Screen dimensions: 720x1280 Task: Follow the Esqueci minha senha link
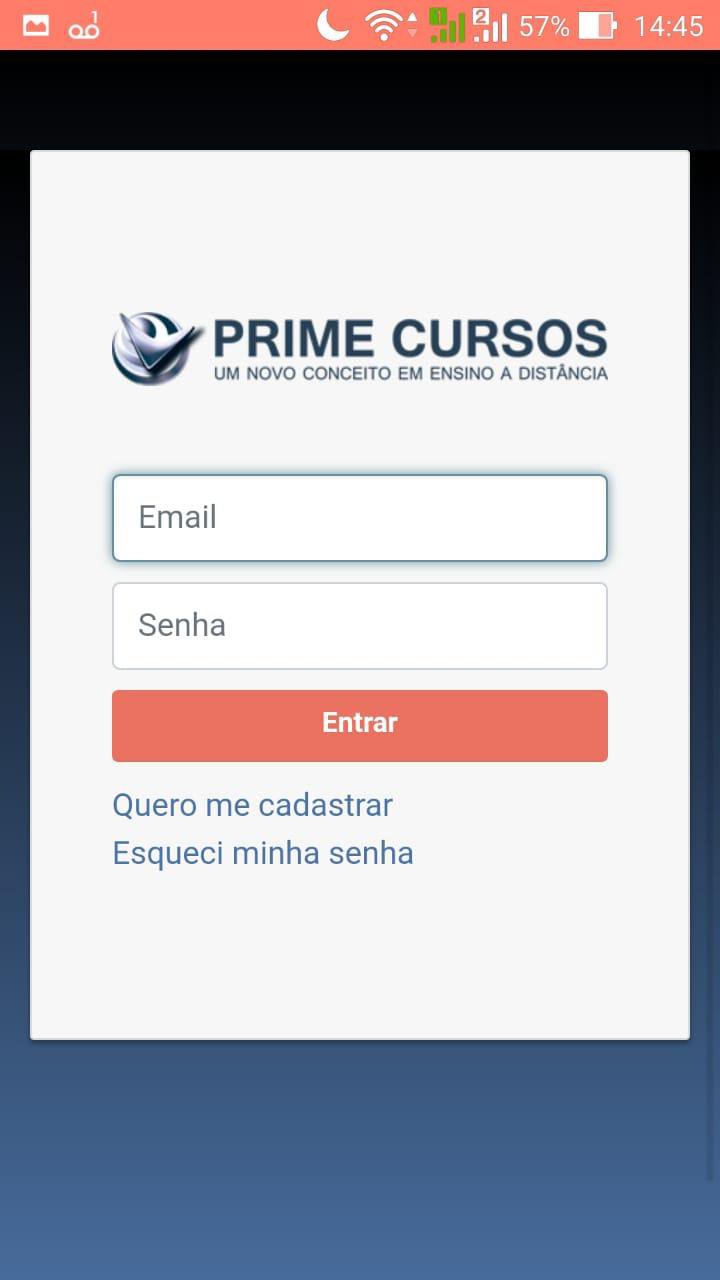point(262,853)
